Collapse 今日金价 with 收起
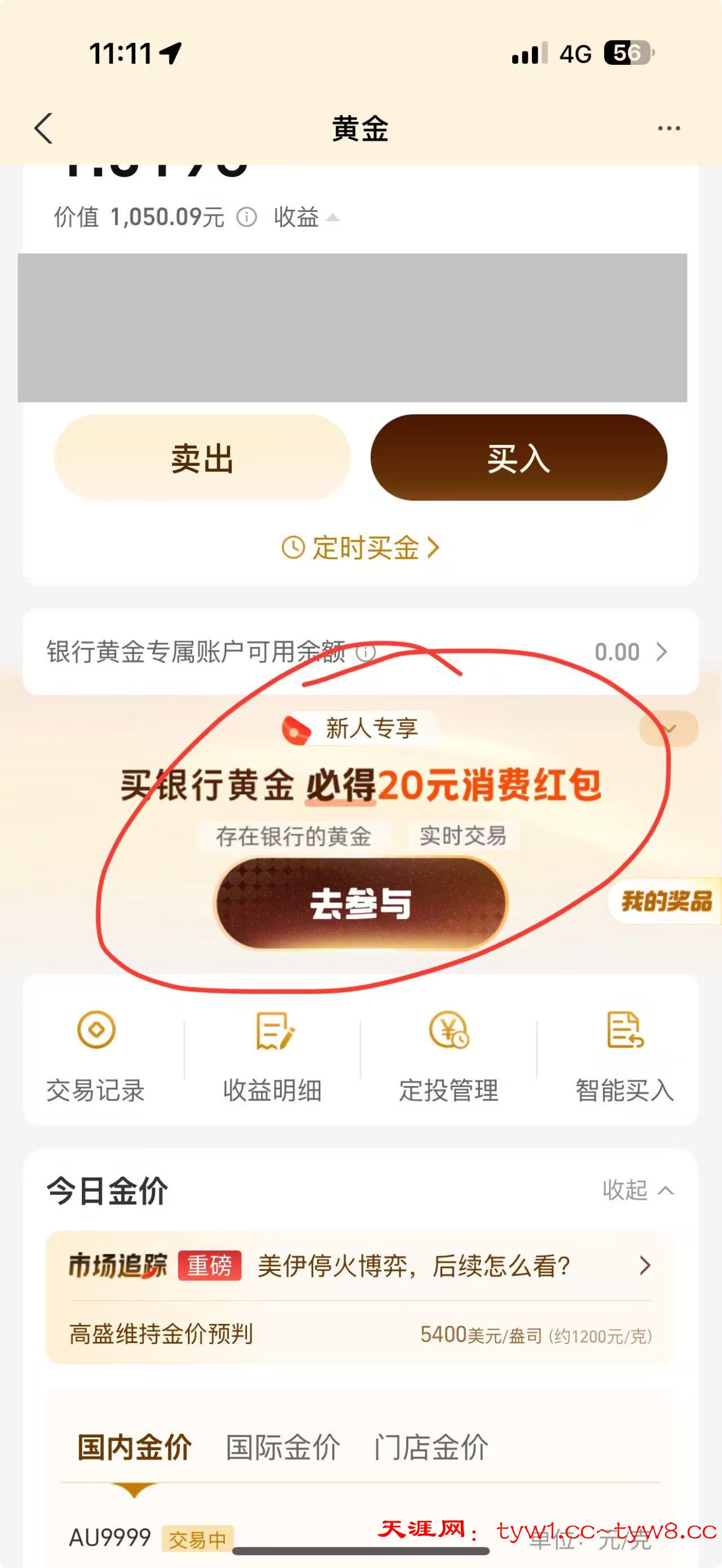Image resolution: width=722 pixels, height=1568 pixels. coord(637,1190)
